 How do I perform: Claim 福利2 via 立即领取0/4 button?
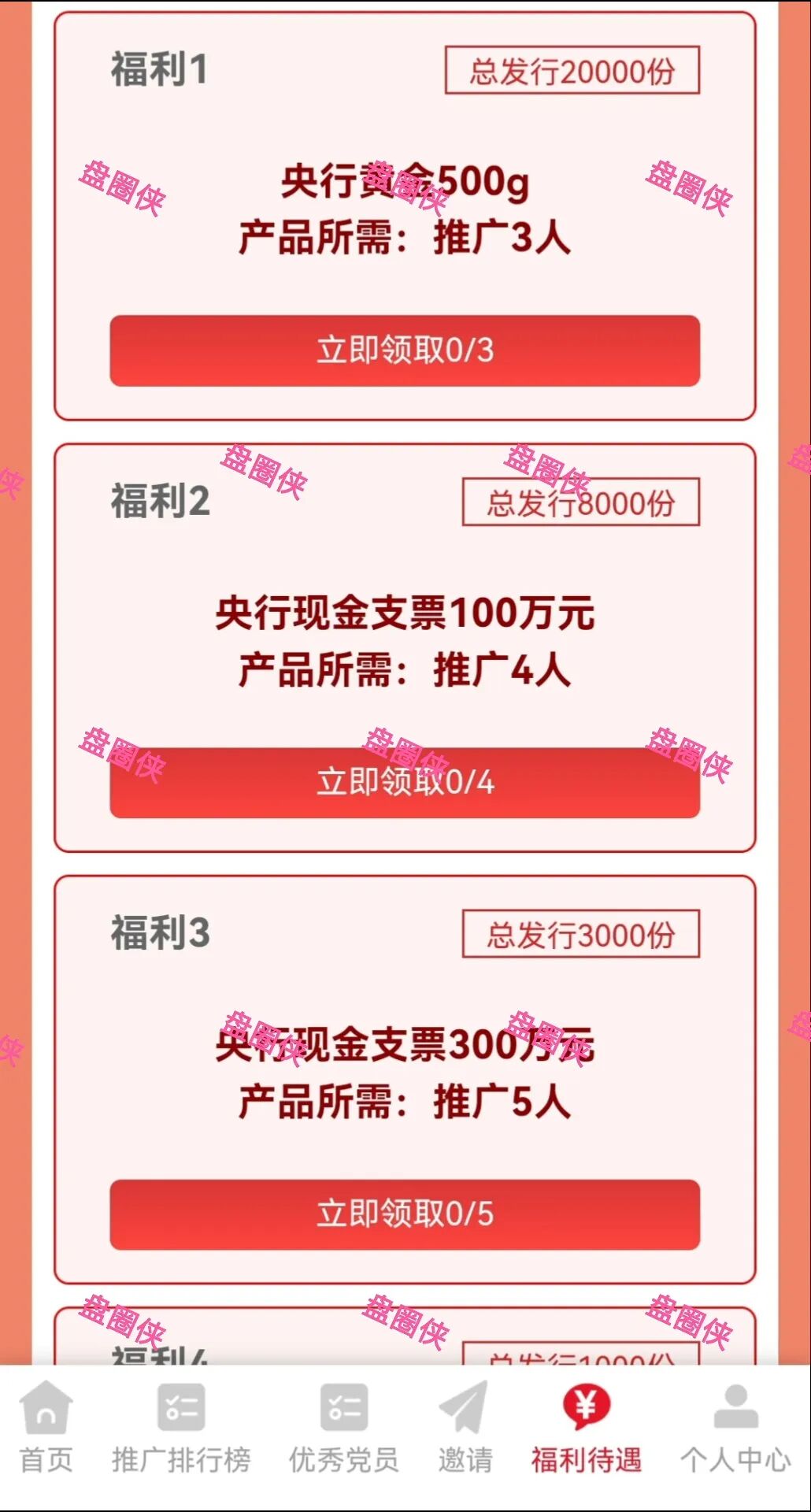[x=405, y=782]
